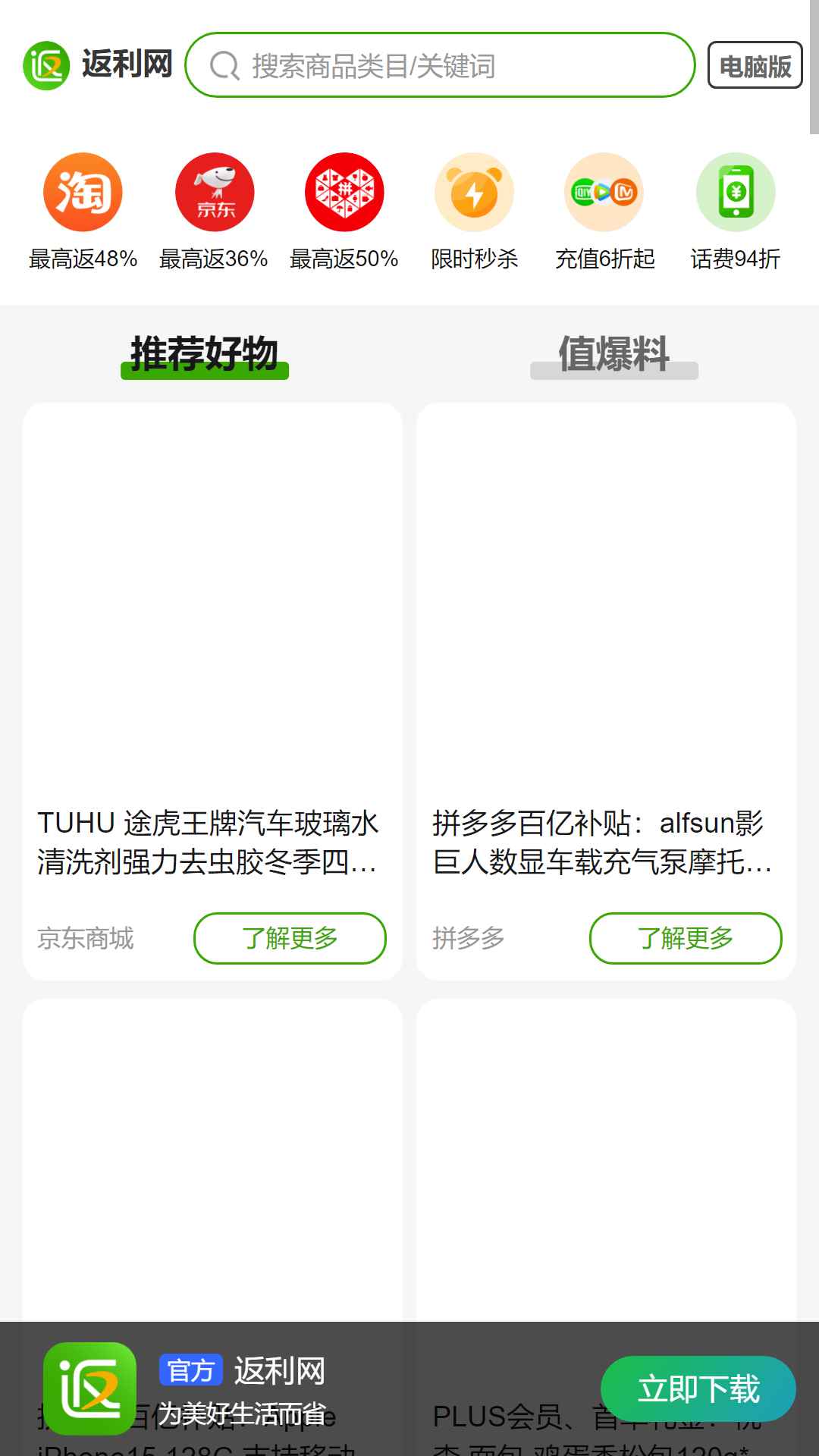Tap the search box for products/keywords
819x1456 pixels.
point(440,65)
